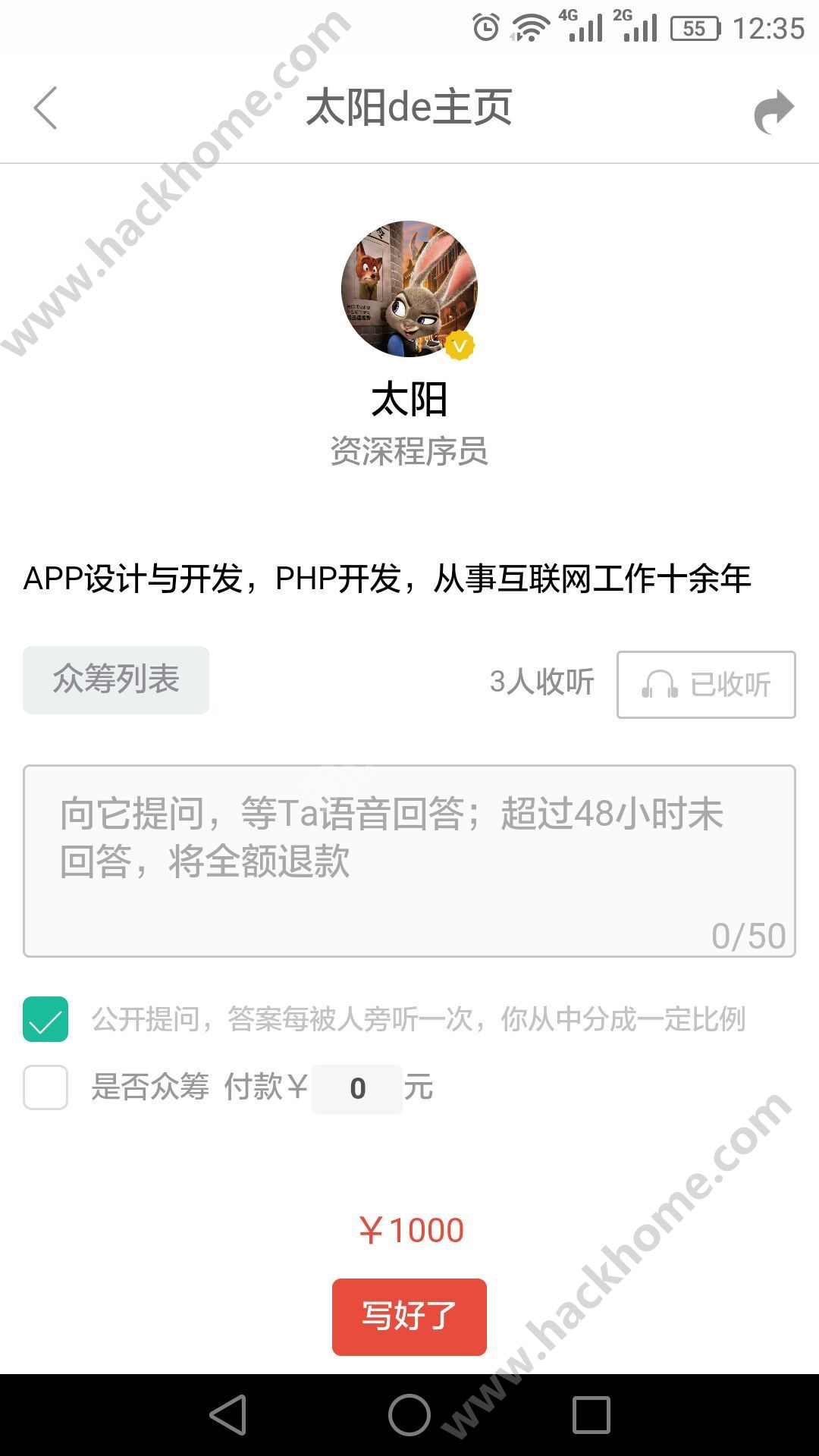The height and width of the screenshot is (1456, 819).
Task: Tap the 已收听 follow button
Action: (706, 685)
